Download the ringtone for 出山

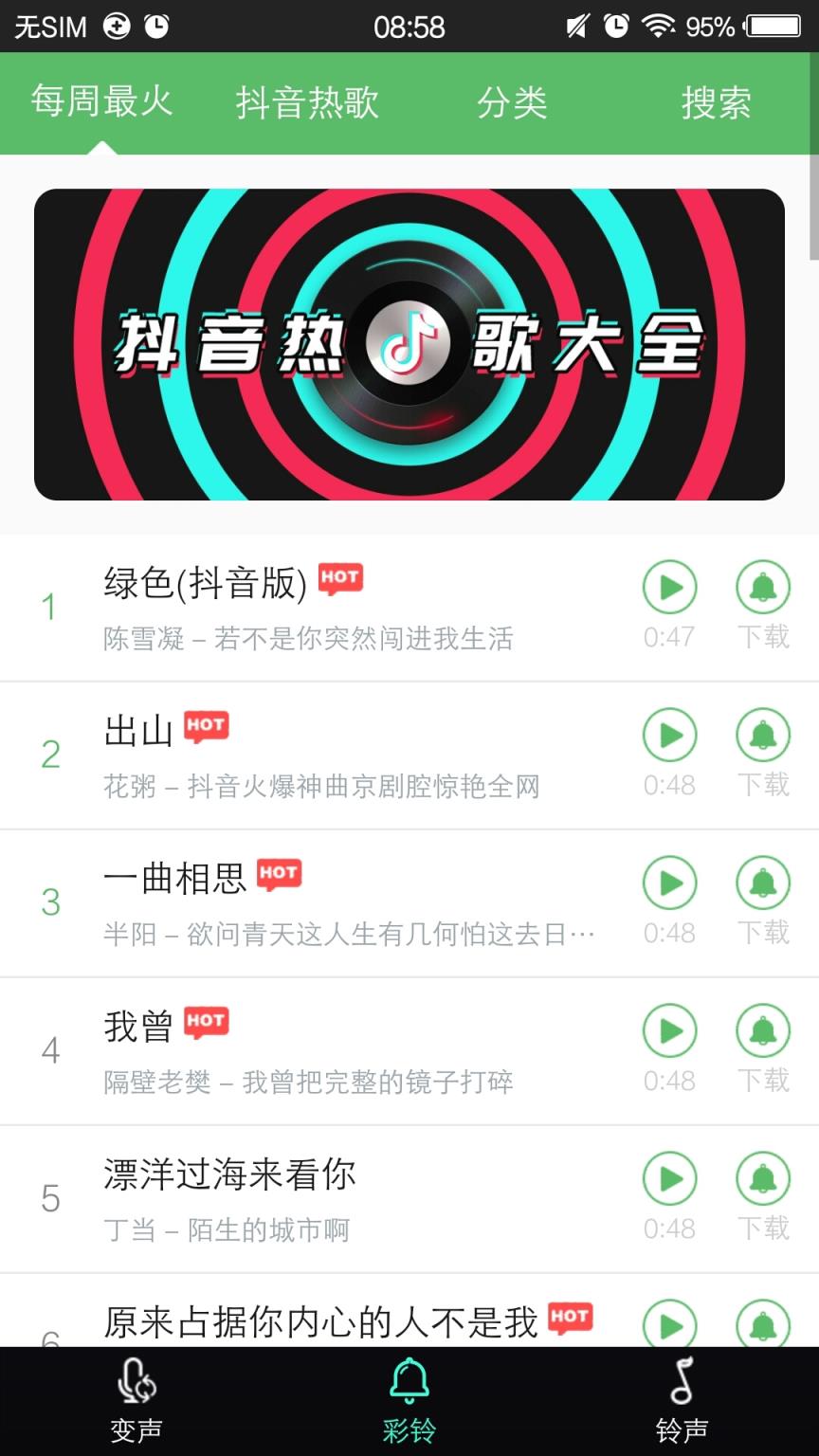[x=763, y=736]
